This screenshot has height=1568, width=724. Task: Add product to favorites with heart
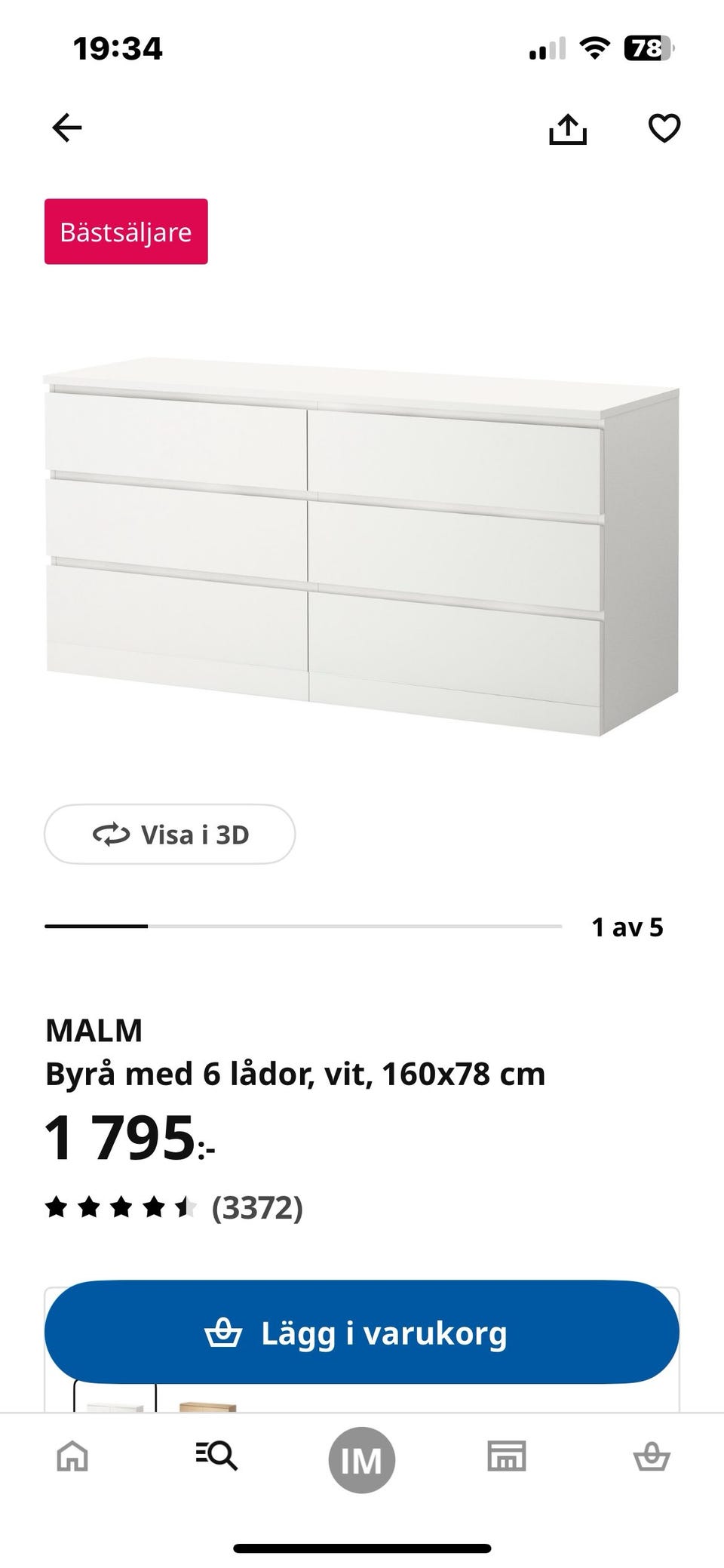(x=664, y=128)
